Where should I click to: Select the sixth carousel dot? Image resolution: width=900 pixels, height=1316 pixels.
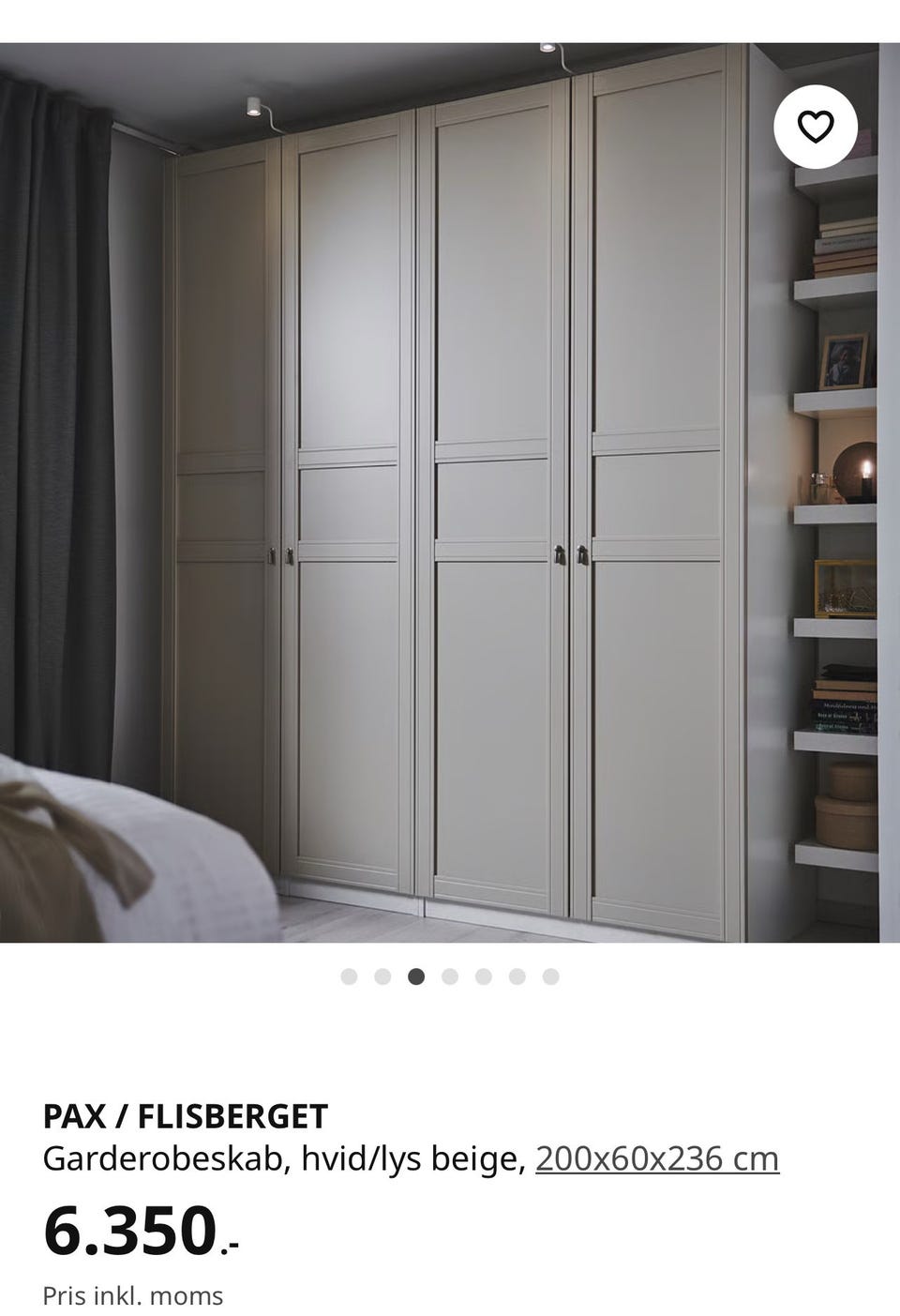[x=517, y=976]
